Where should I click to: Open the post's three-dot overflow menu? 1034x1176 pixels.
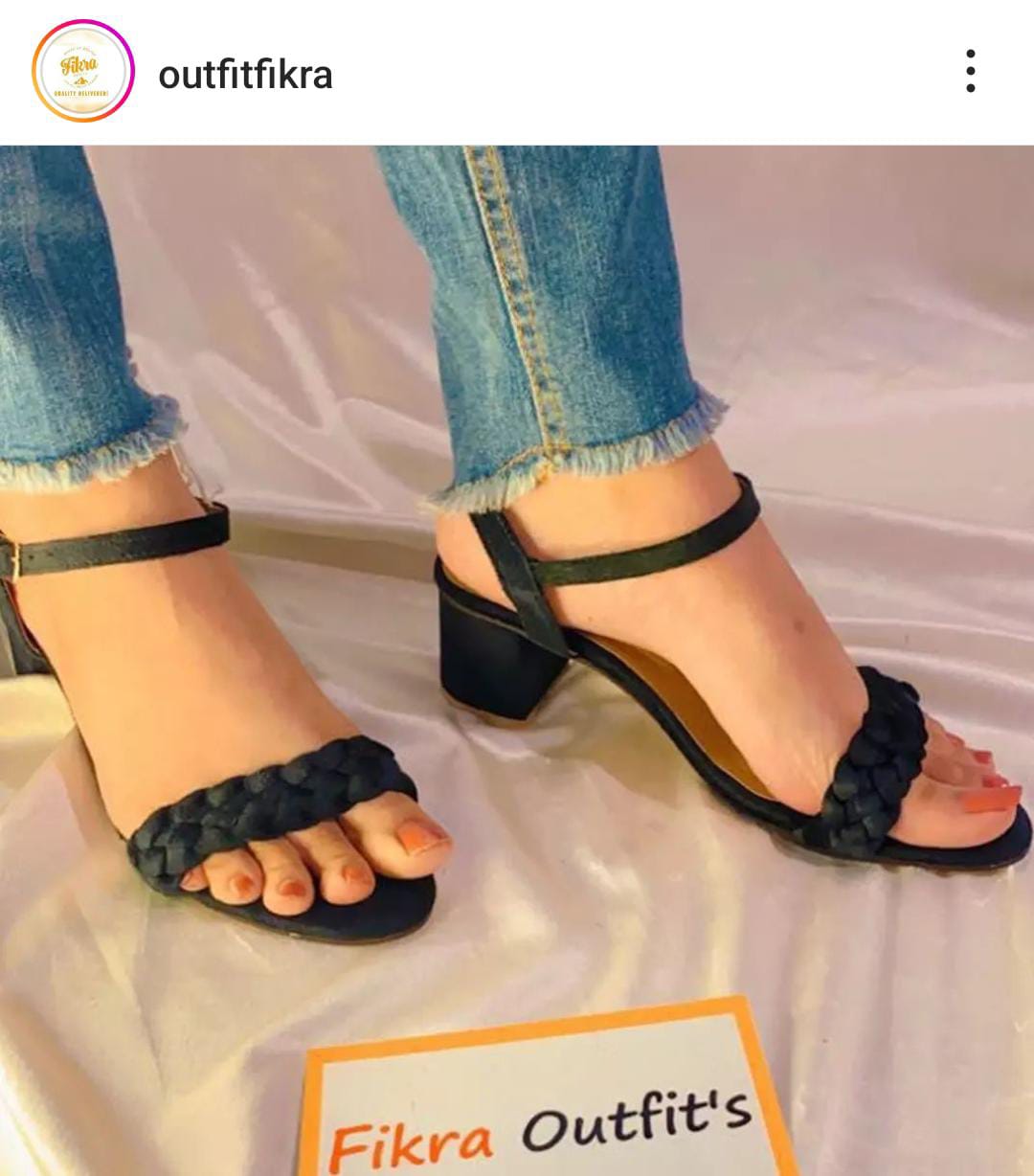970,72
